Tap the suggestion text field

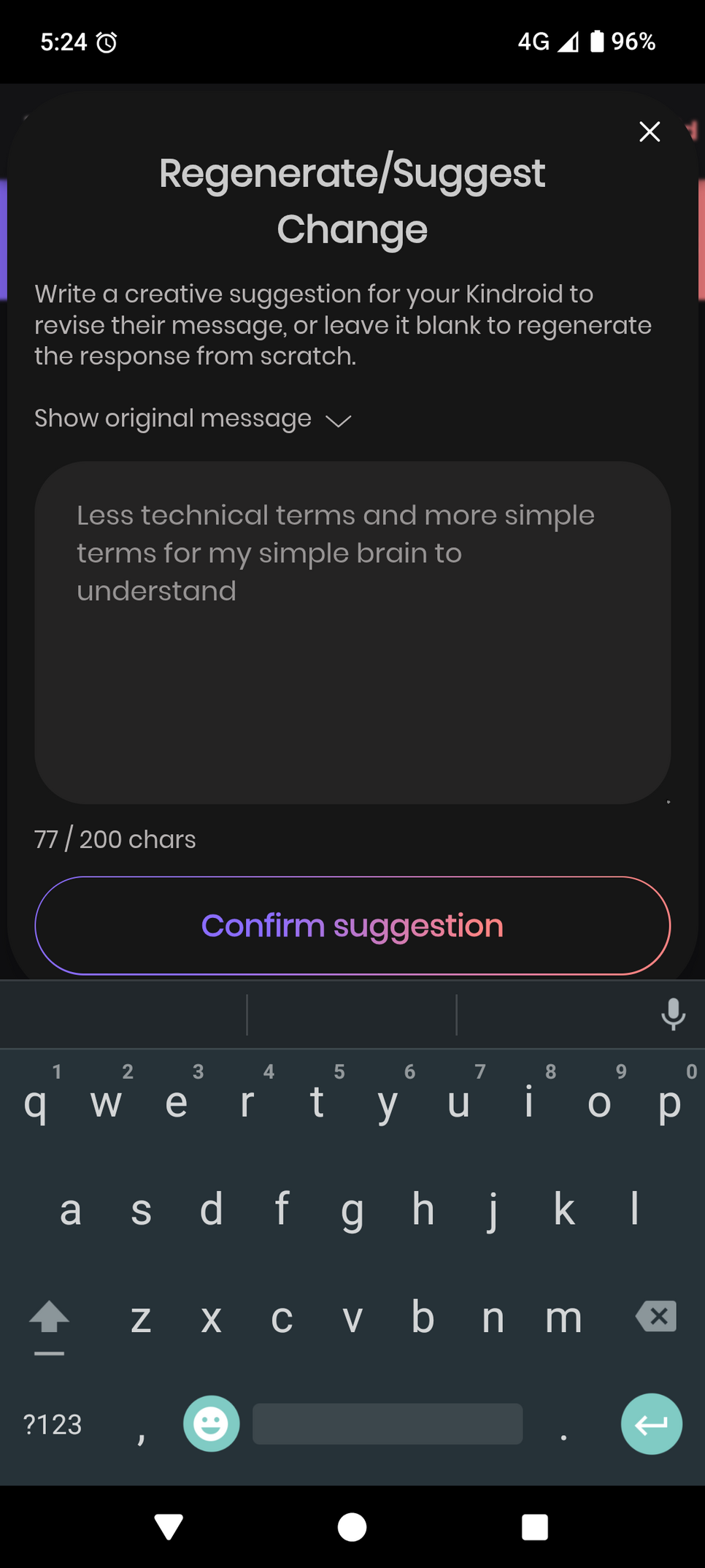click(352, 632)
